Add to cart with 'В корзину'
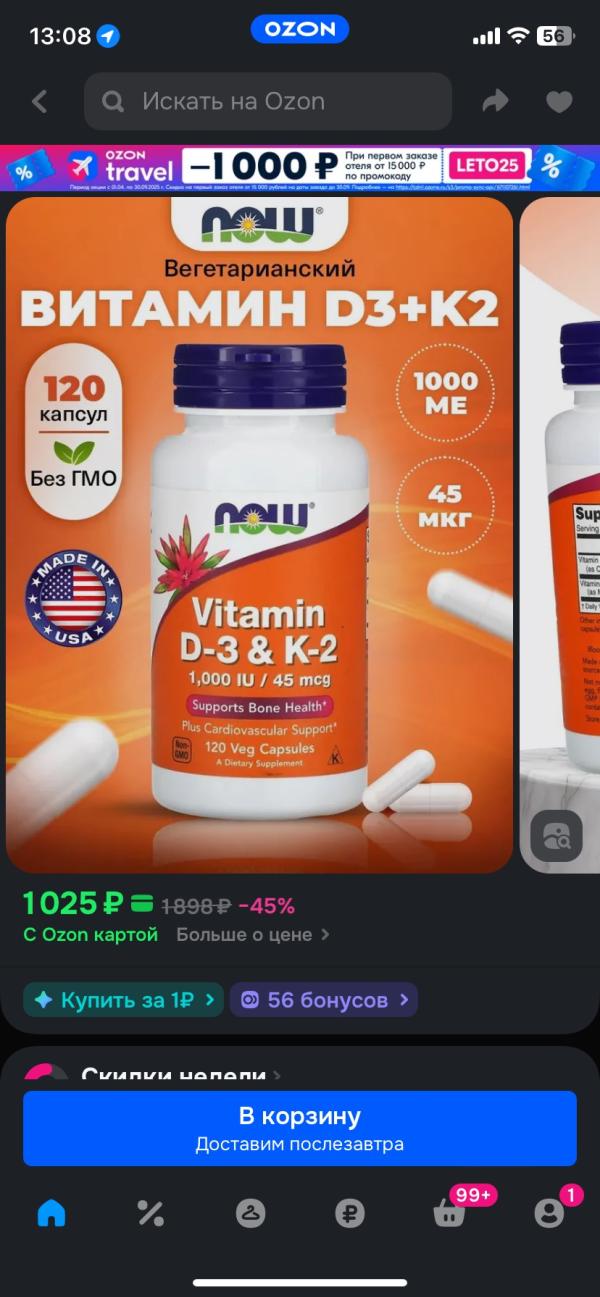Screen dimensions: 600x1297 300,1128
